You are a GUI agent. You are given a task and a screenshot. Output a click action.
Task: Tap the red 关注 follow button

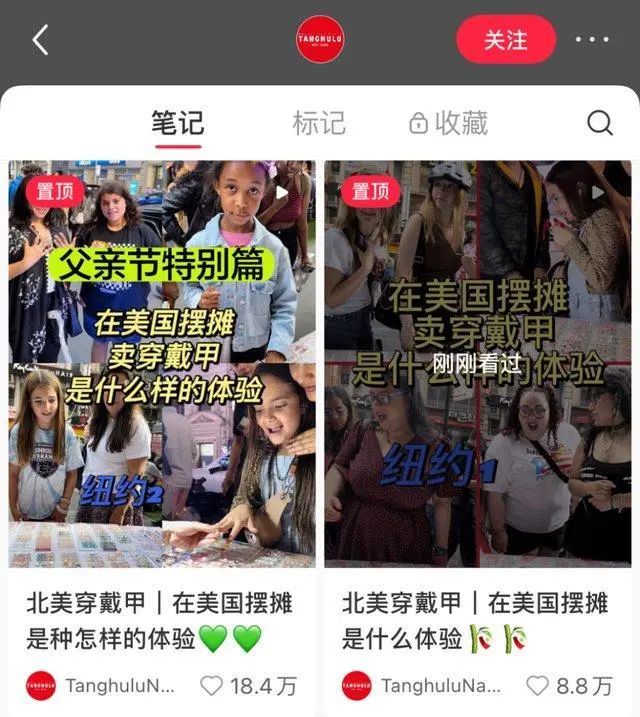pos(505,40)
